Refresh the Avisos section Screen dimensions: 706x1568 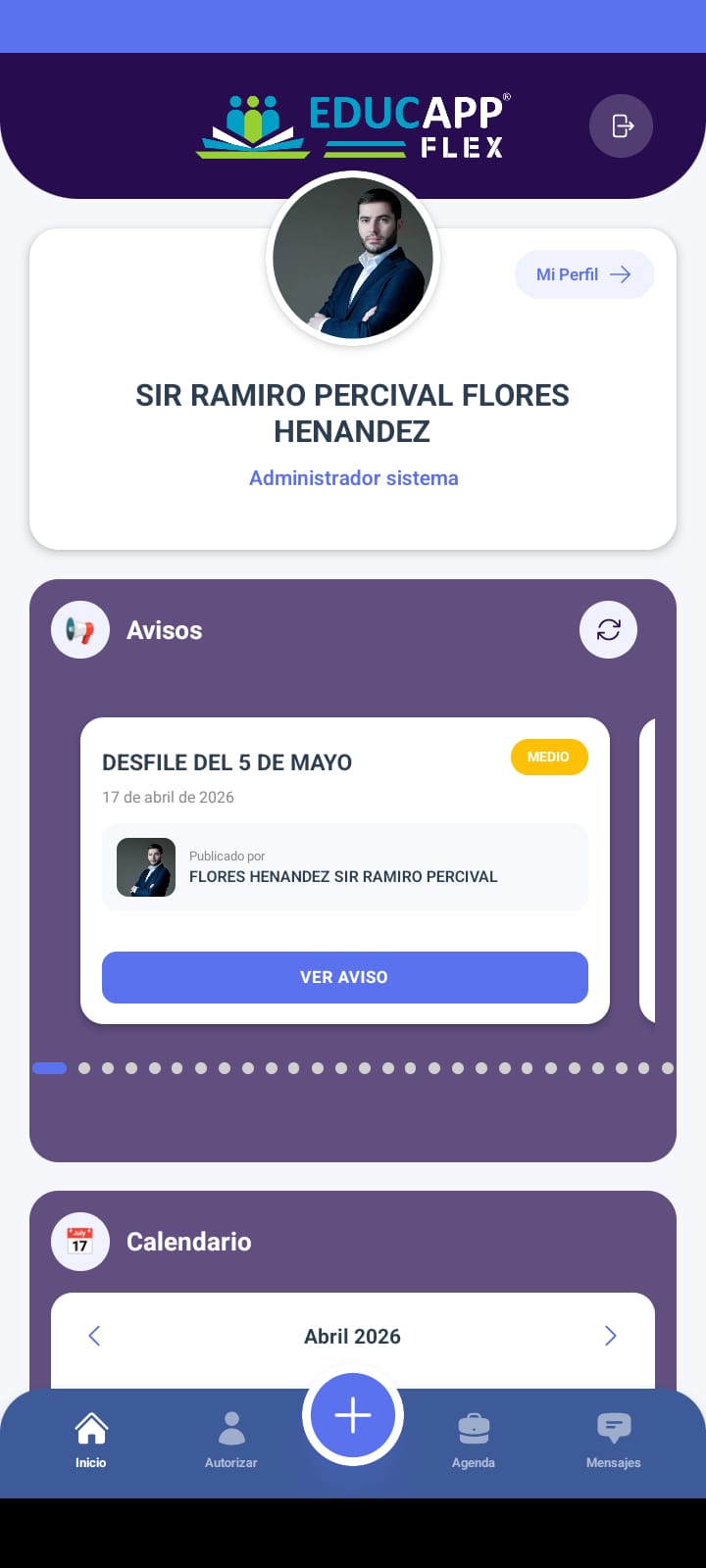[608, 629]
